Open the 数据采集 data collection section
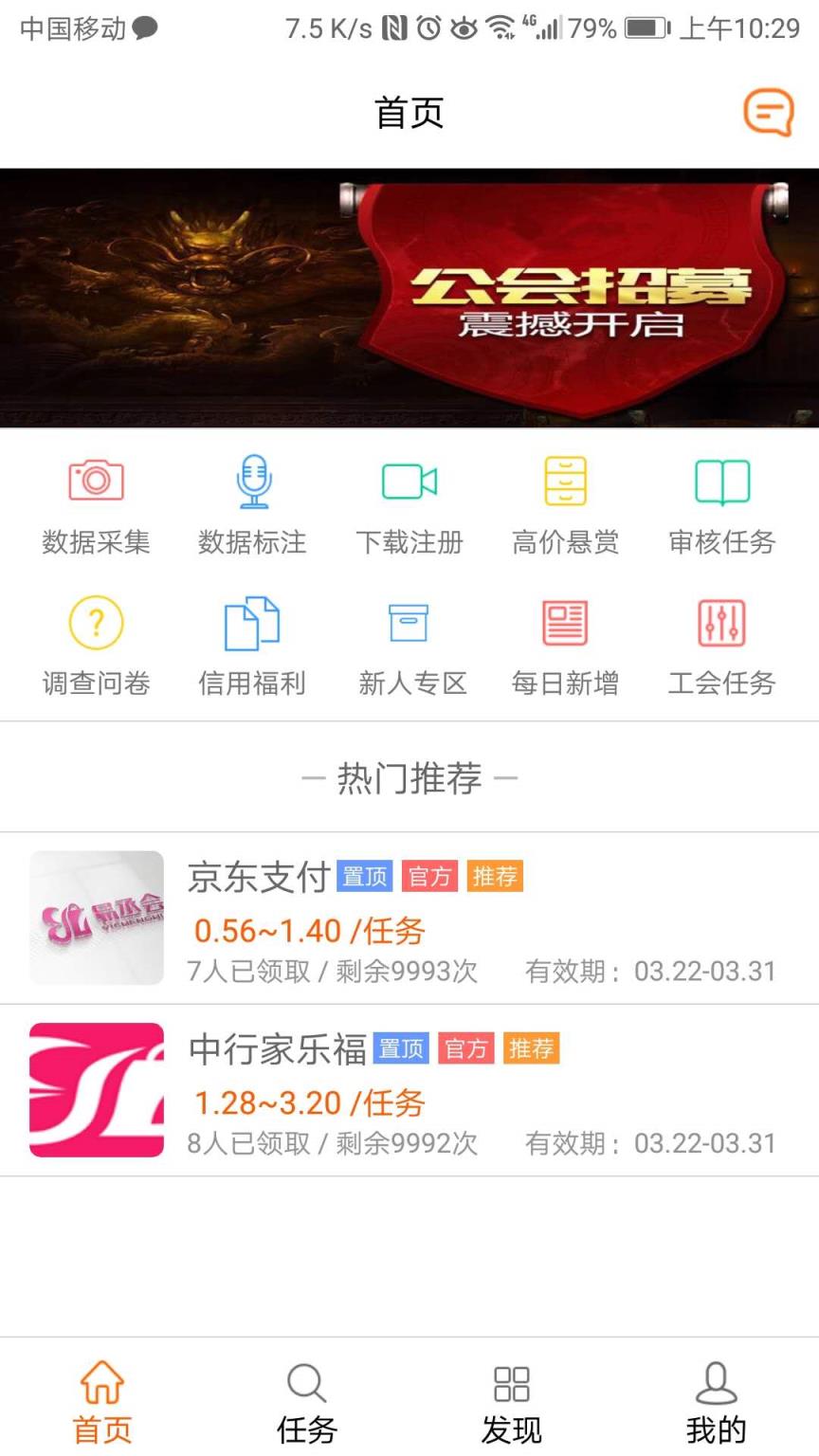This screenshot has width=819, height=1456. [x=95, y=502]
